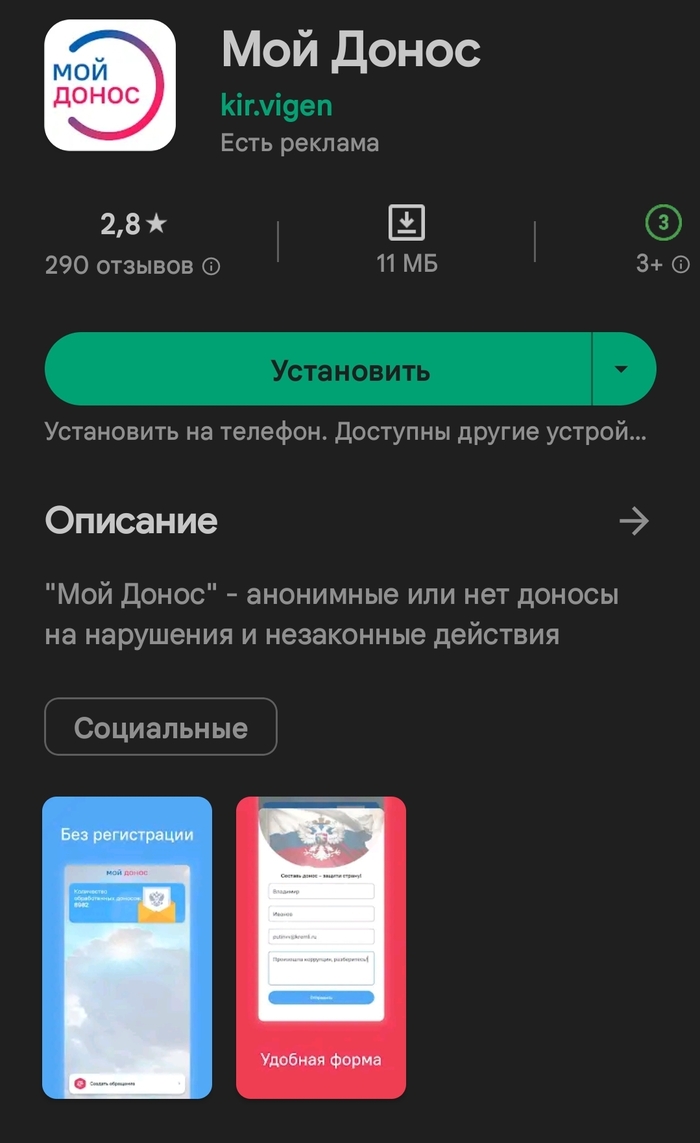Open the Описание section arrow

pos(634,521)
